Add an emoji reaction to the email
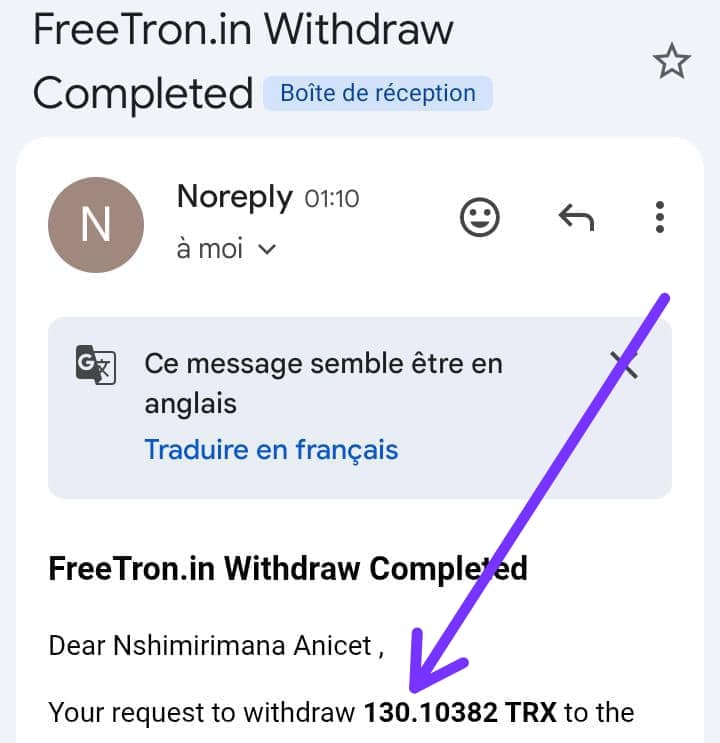 pos(480,217)
